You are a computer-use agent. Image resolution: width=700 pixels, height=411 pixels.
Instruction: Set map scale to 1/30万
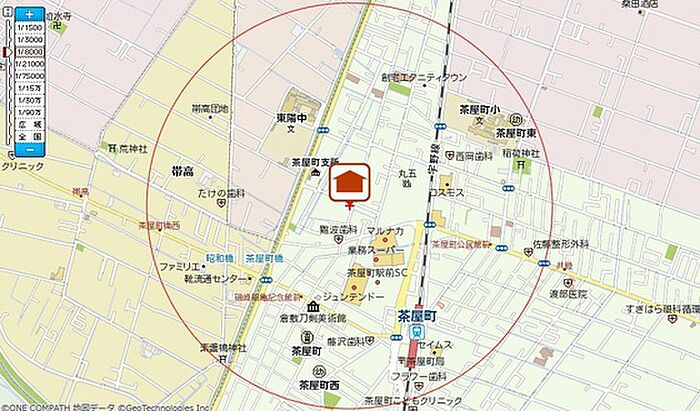click(29, 100)
